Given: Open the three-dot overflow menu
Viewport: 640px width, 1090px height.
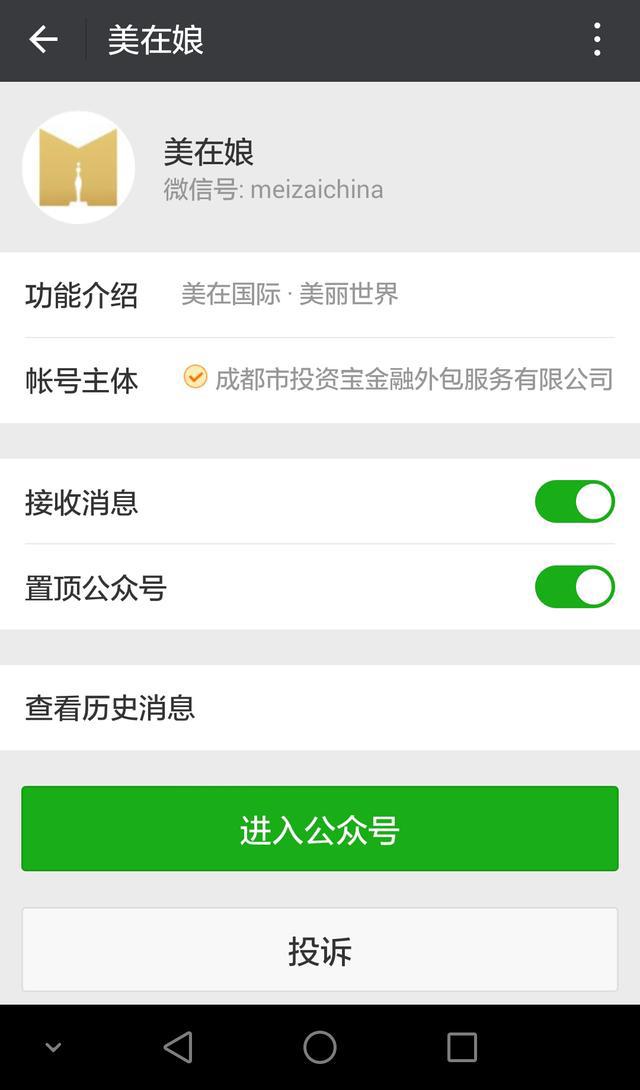Looking at the screenshot, I should coord(597,40).
